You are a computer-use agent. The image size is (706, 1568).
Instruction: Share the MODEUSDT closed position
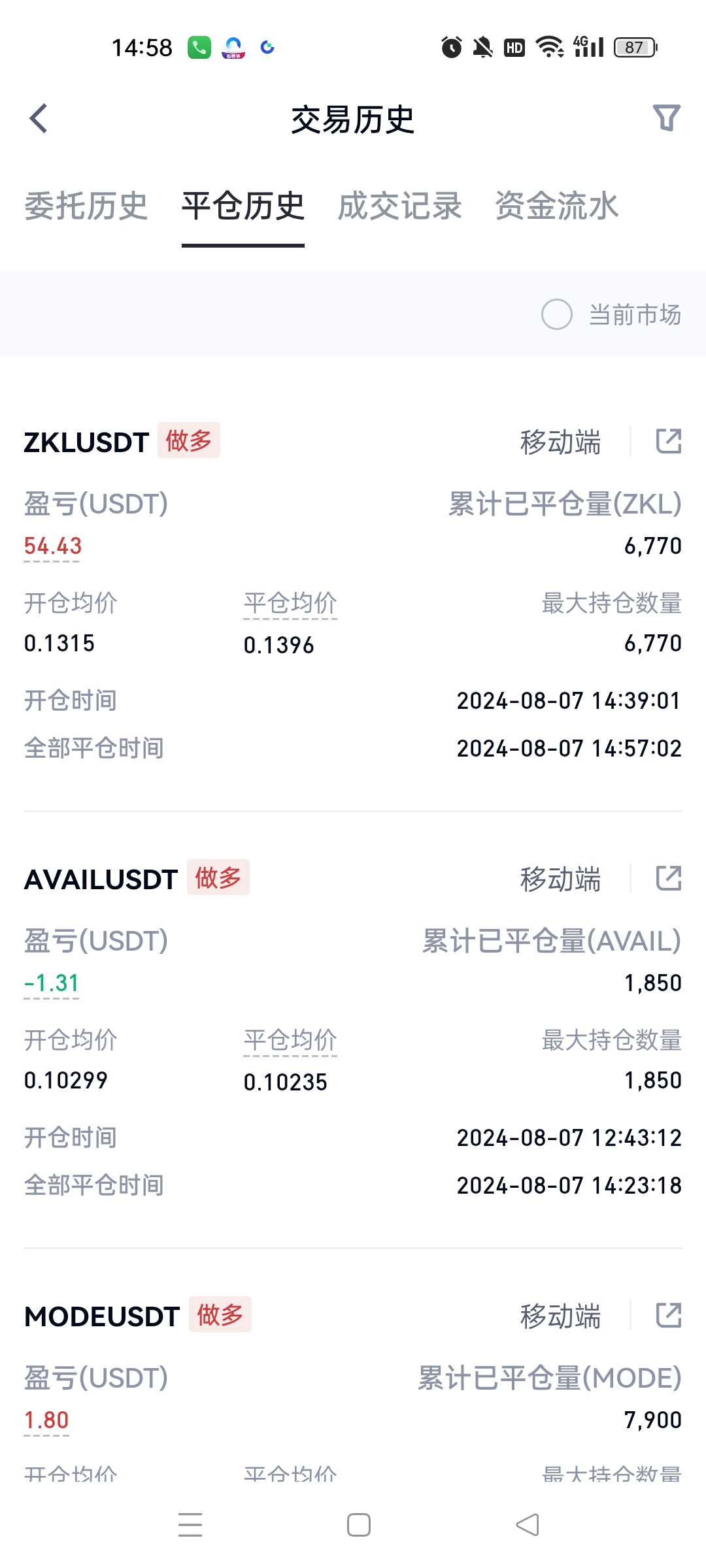pyautogui.click(x=669, y=1315)
